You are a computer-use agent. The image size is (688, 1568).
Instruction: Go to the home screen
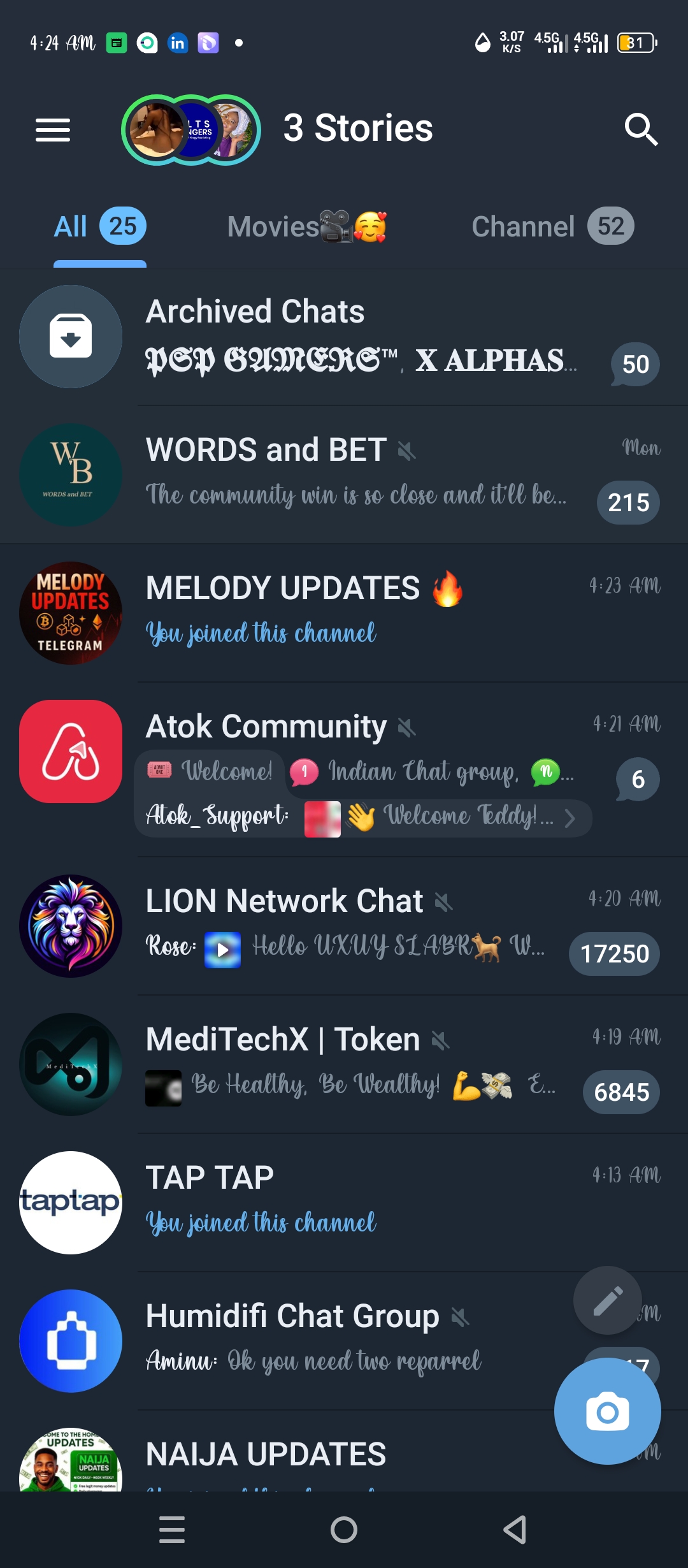pos(344,1530)
